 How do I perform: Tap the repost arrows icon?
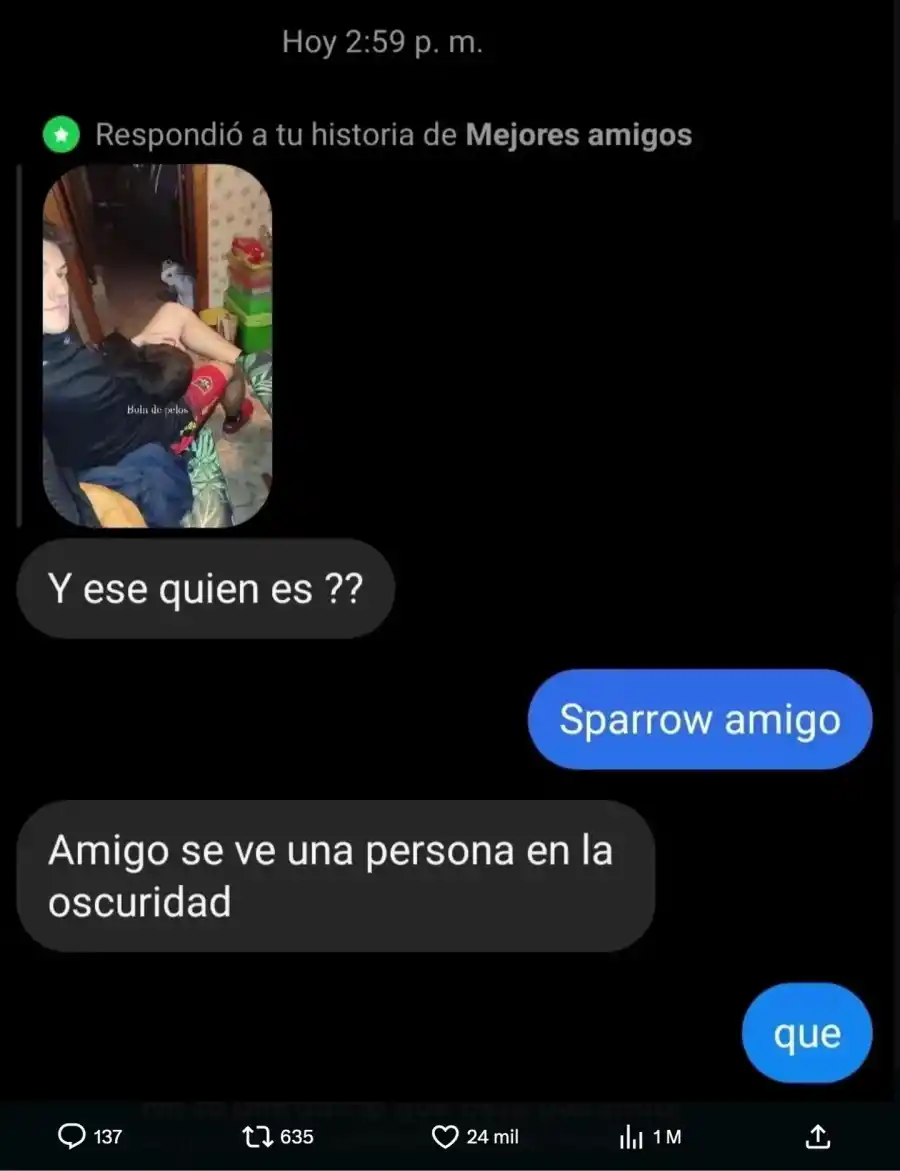coord(257,1137)
